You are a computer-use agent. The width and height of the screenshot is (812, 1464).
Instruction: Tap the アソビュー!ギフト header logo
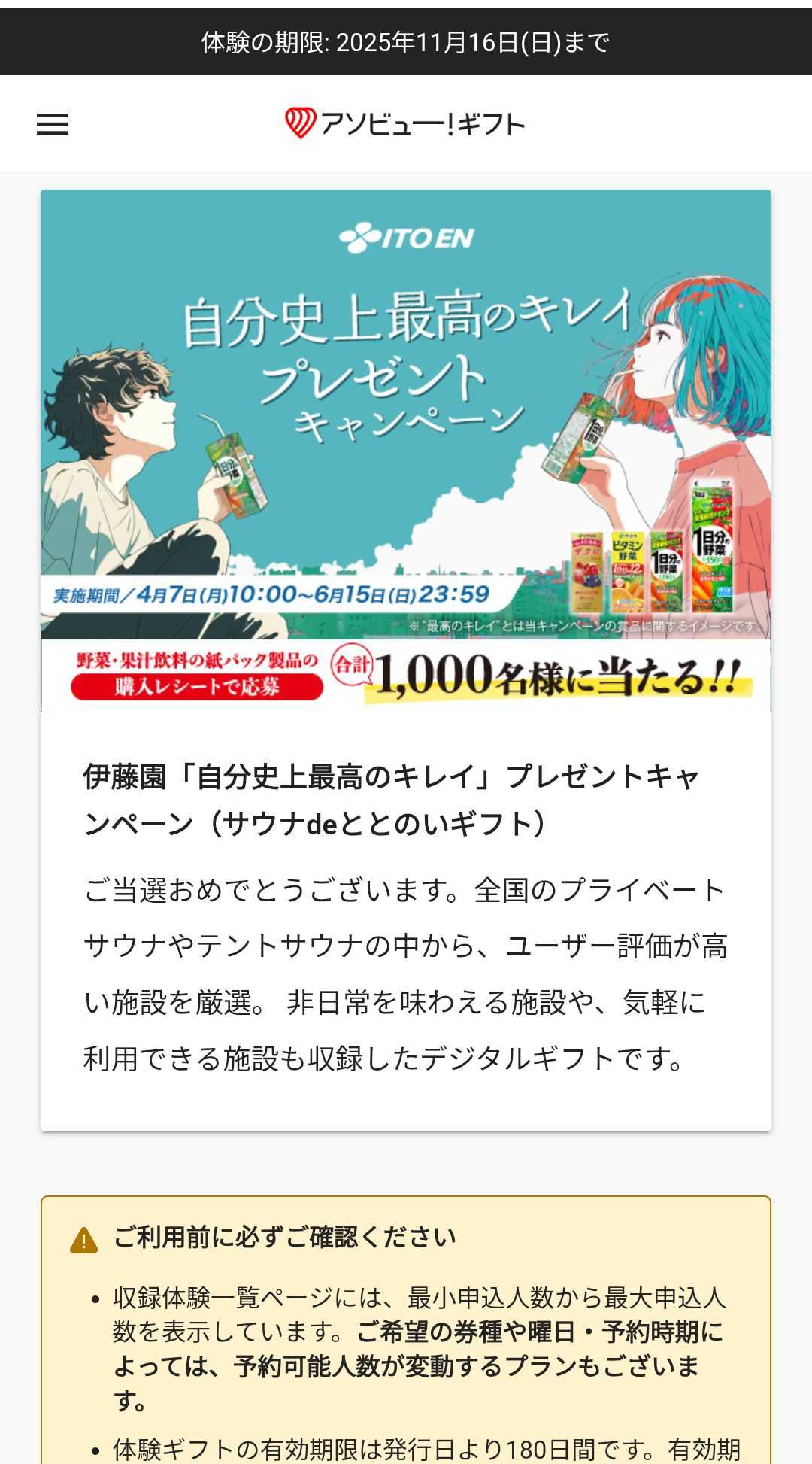(404, 123)
